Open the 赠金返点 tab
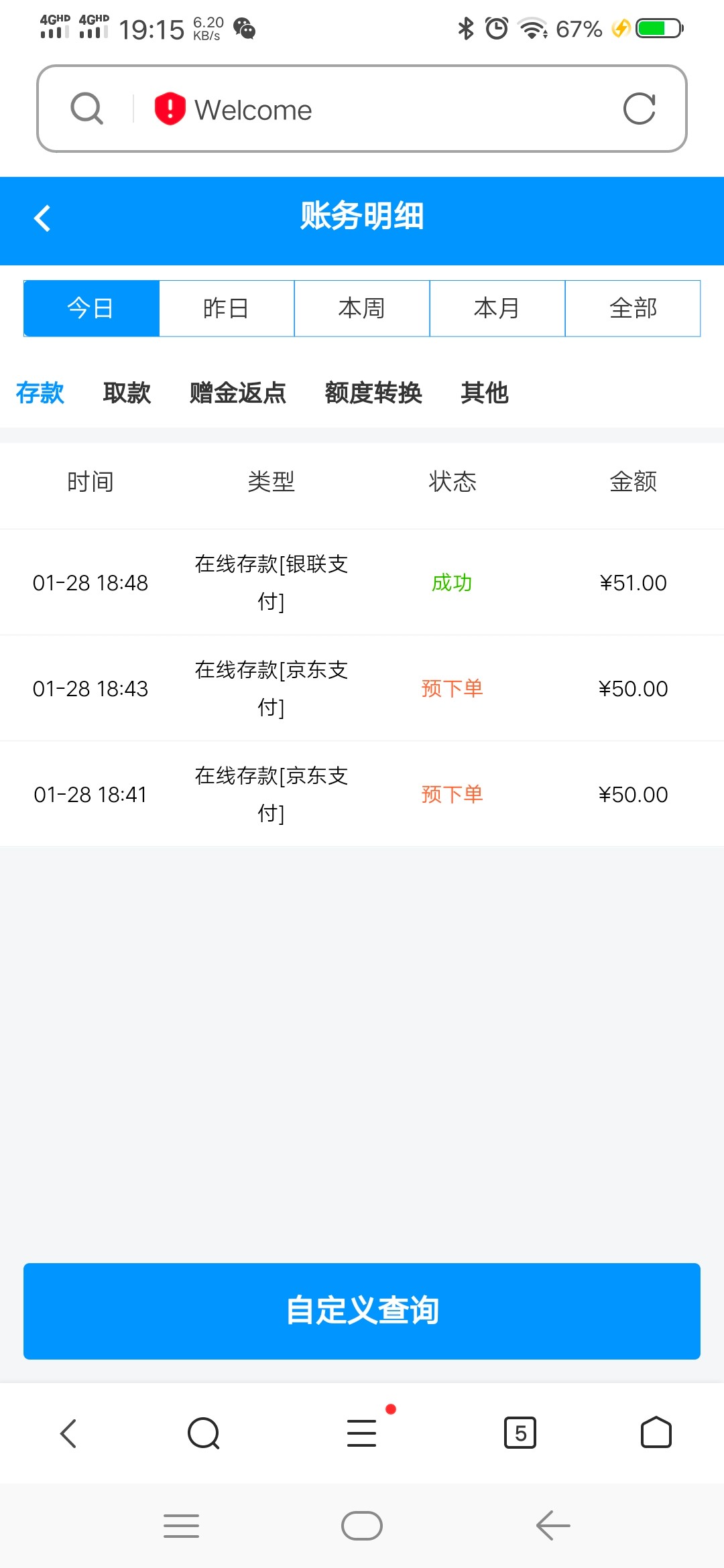 [238, 393]
